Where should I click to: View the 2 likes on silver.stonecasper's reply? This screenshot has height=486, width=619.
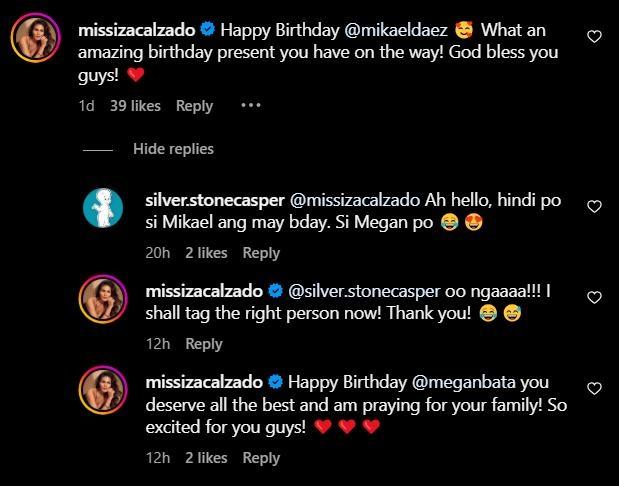(206, 253)
